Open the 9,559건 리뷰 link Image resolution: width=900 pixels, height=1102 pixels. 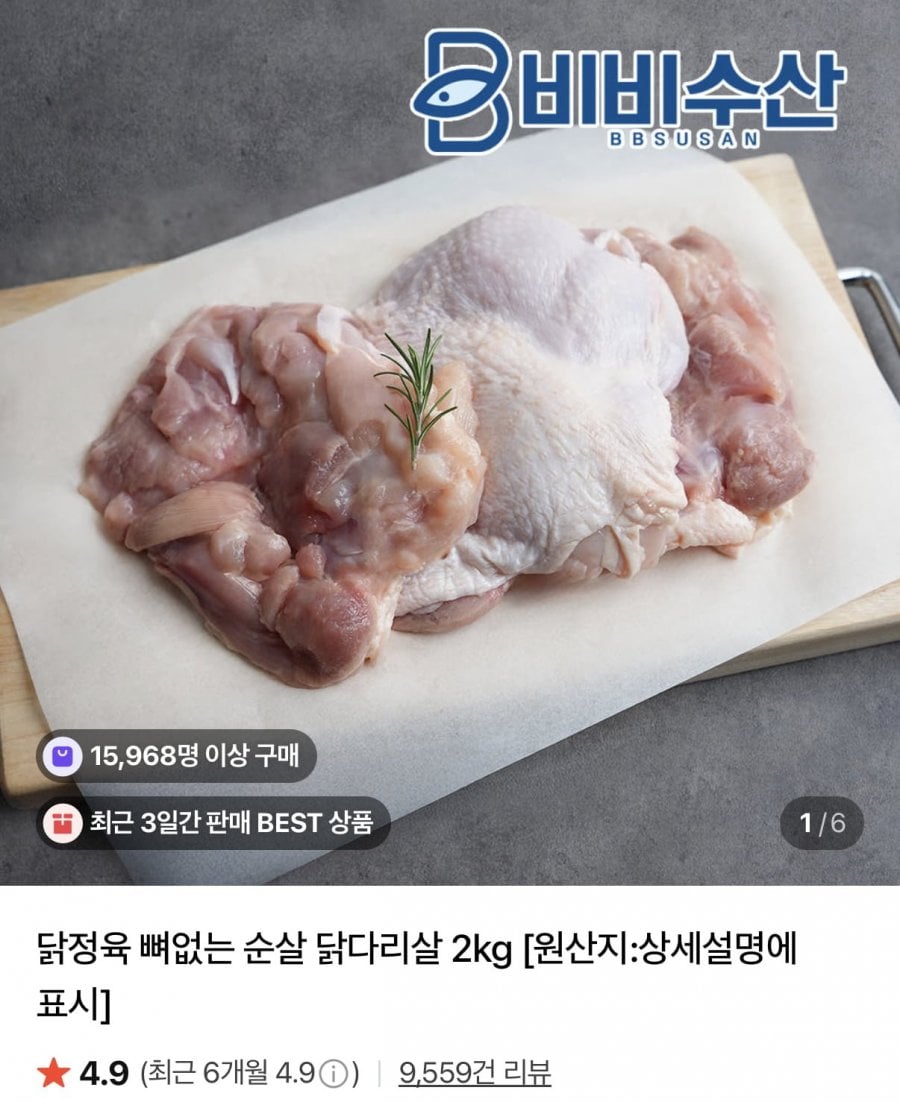click(474, 1074)
